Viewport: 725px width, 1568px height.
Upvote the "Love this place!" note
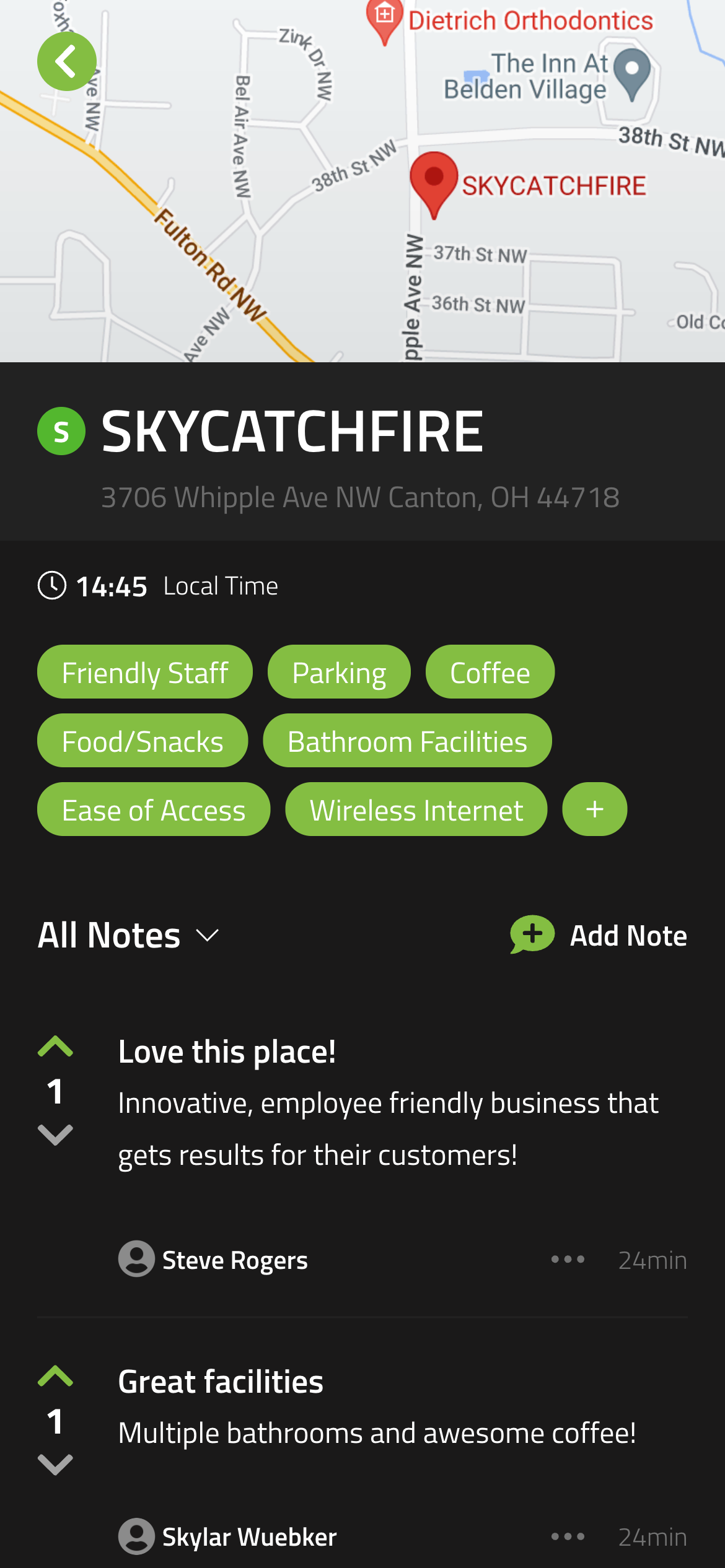point(55,1047)
